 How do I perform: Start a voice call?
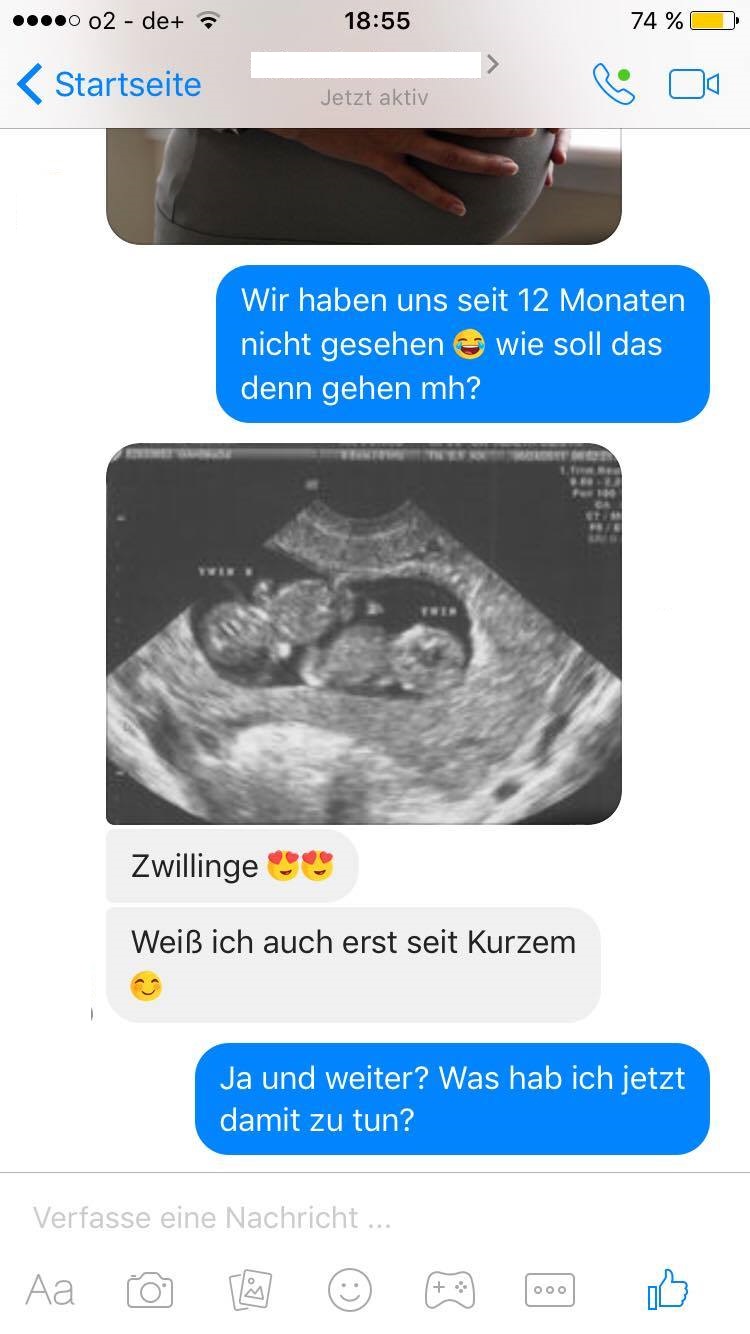click(x=613, y=85)
